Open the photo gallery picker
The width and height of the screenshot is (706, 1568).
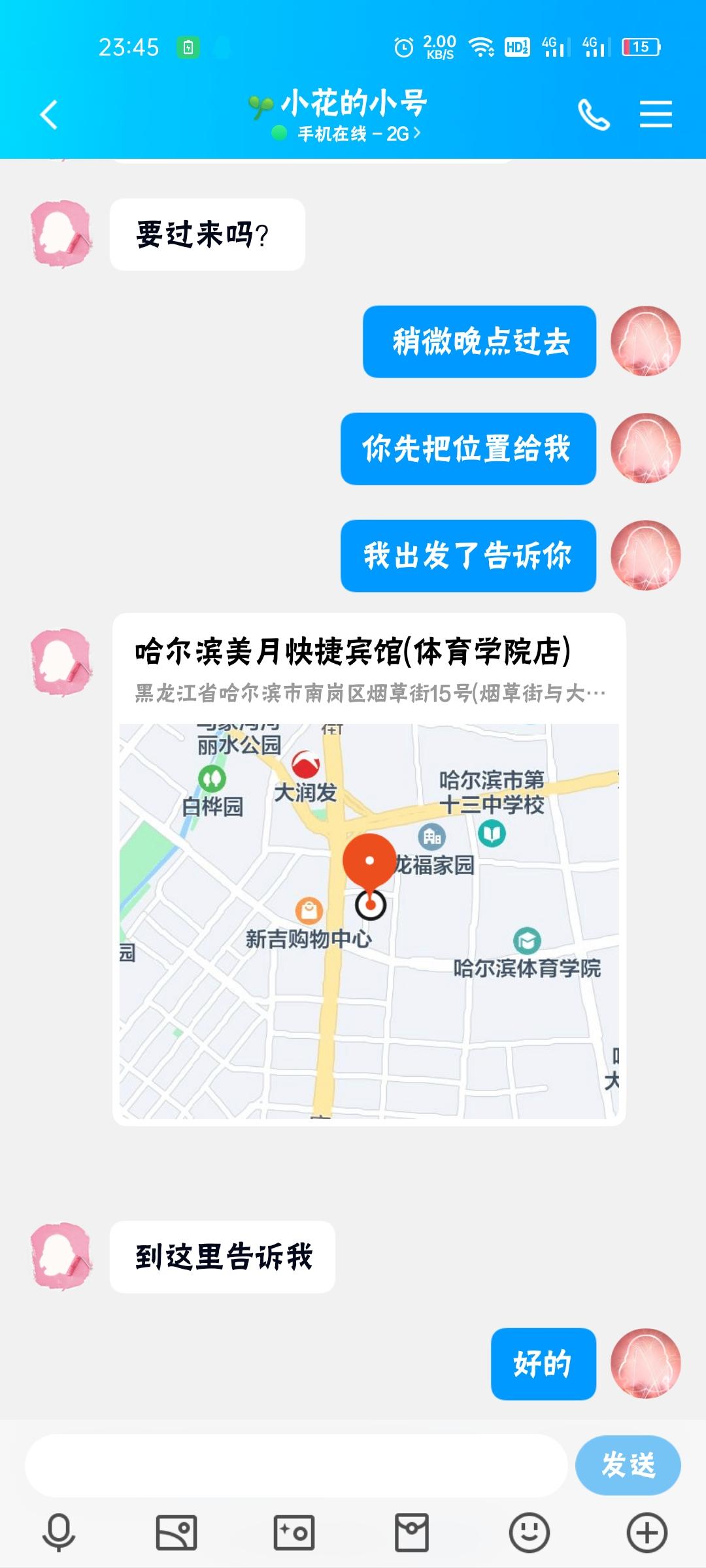176,1532
